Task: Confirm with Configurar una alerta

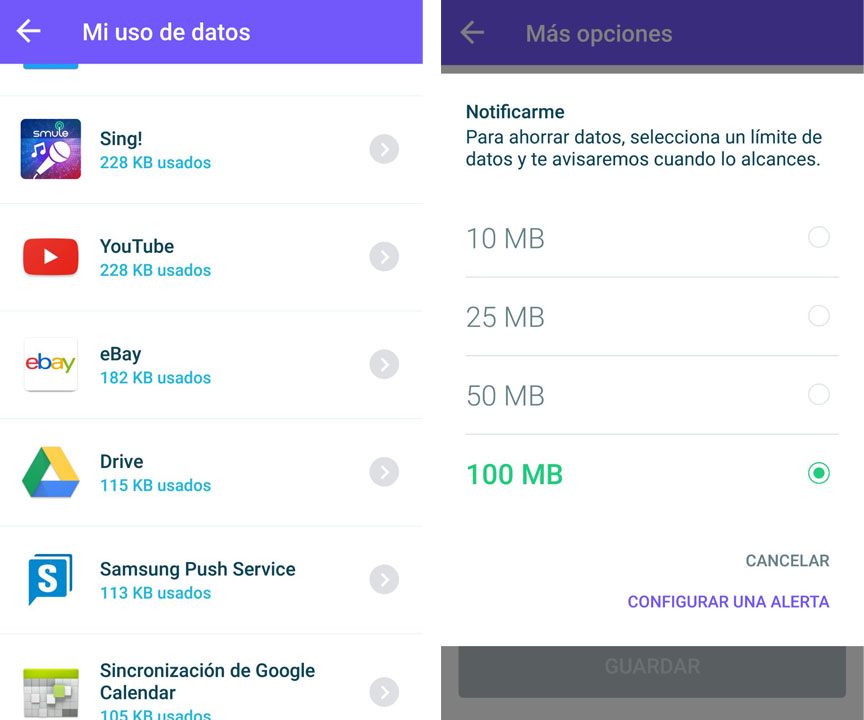Action: pos(728,602)
